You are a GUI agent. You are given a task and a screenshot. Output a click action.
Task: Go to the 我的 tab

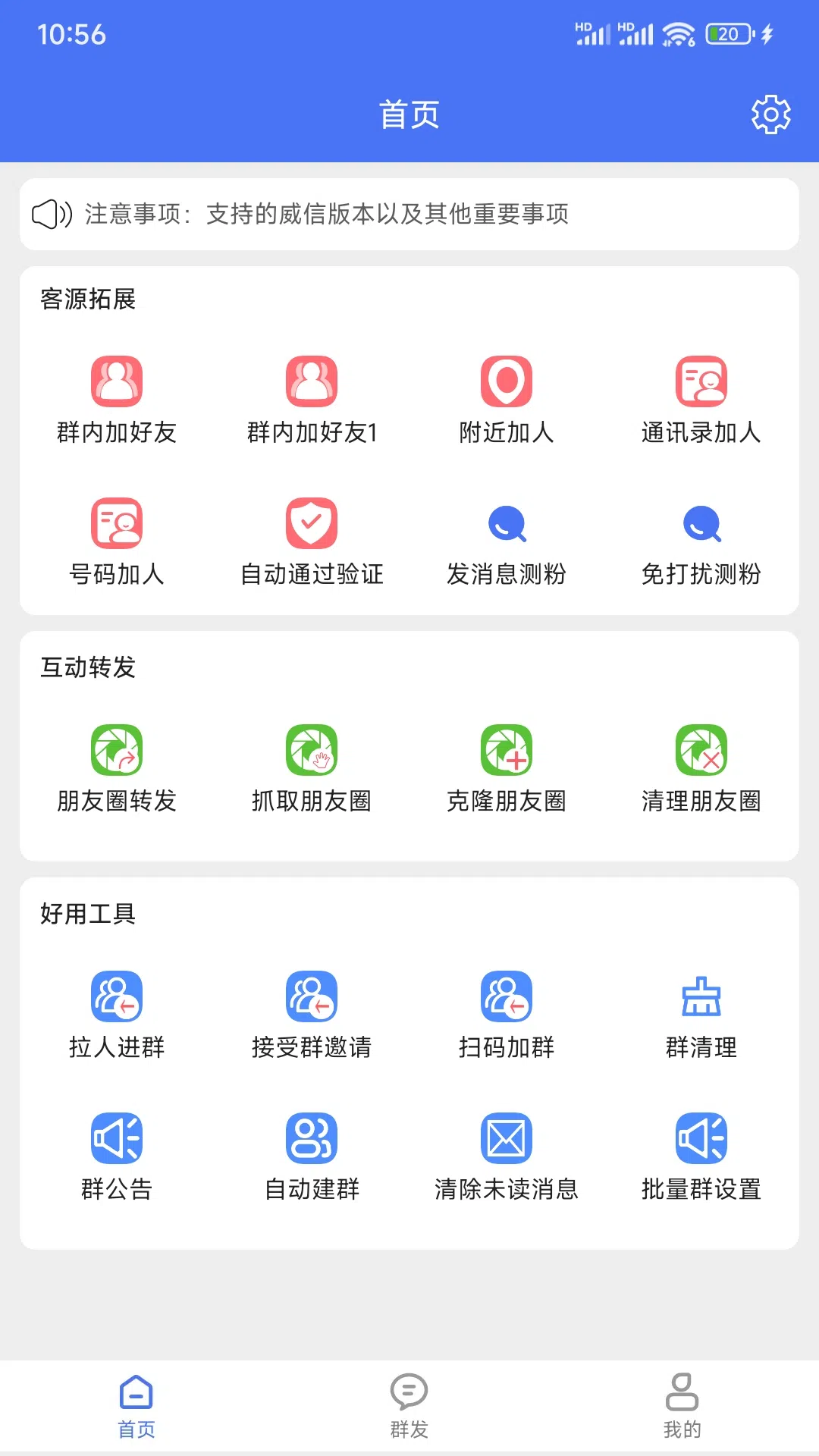[x=682, y=1405]
